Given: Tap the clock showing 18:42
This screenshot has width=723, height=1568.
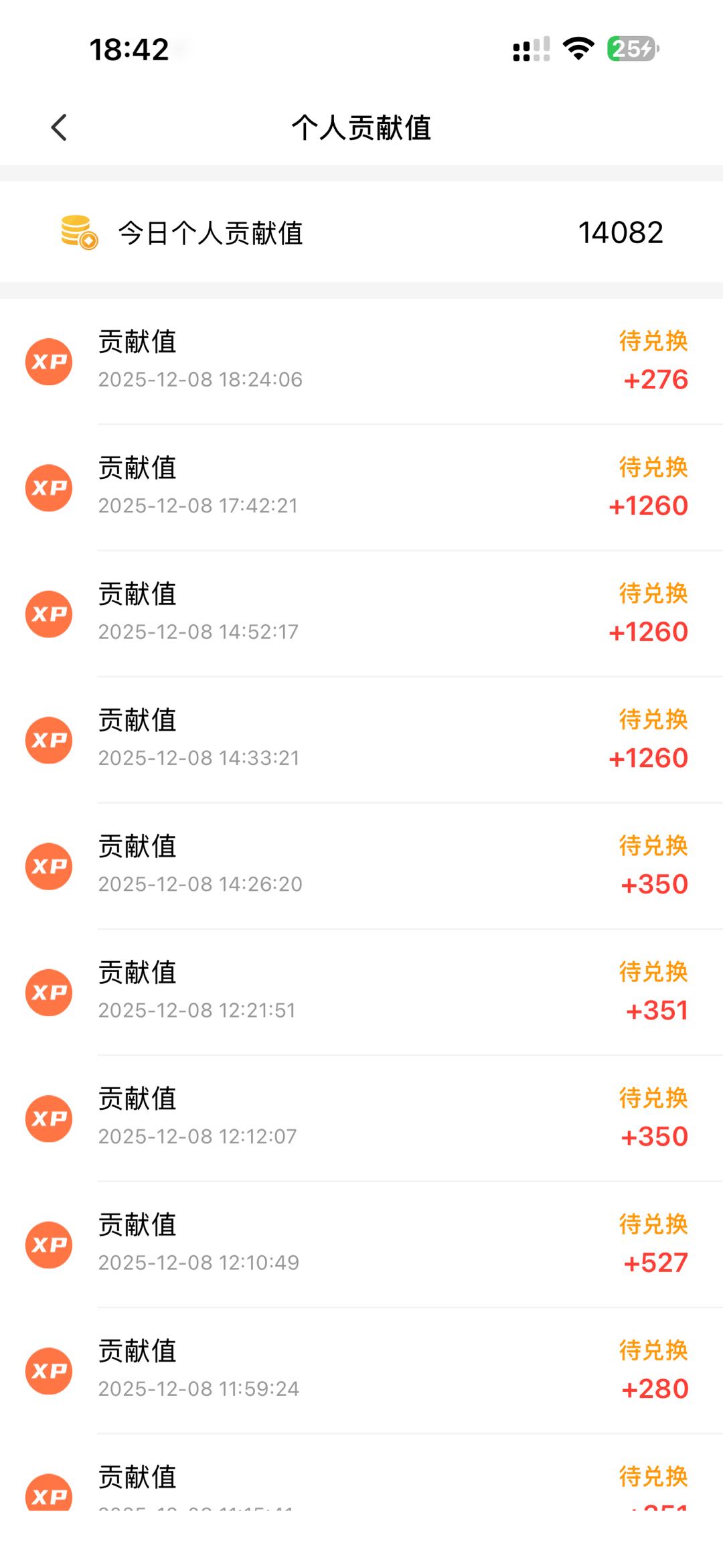Looking at the screenshot, I should [x=129, y=48].
